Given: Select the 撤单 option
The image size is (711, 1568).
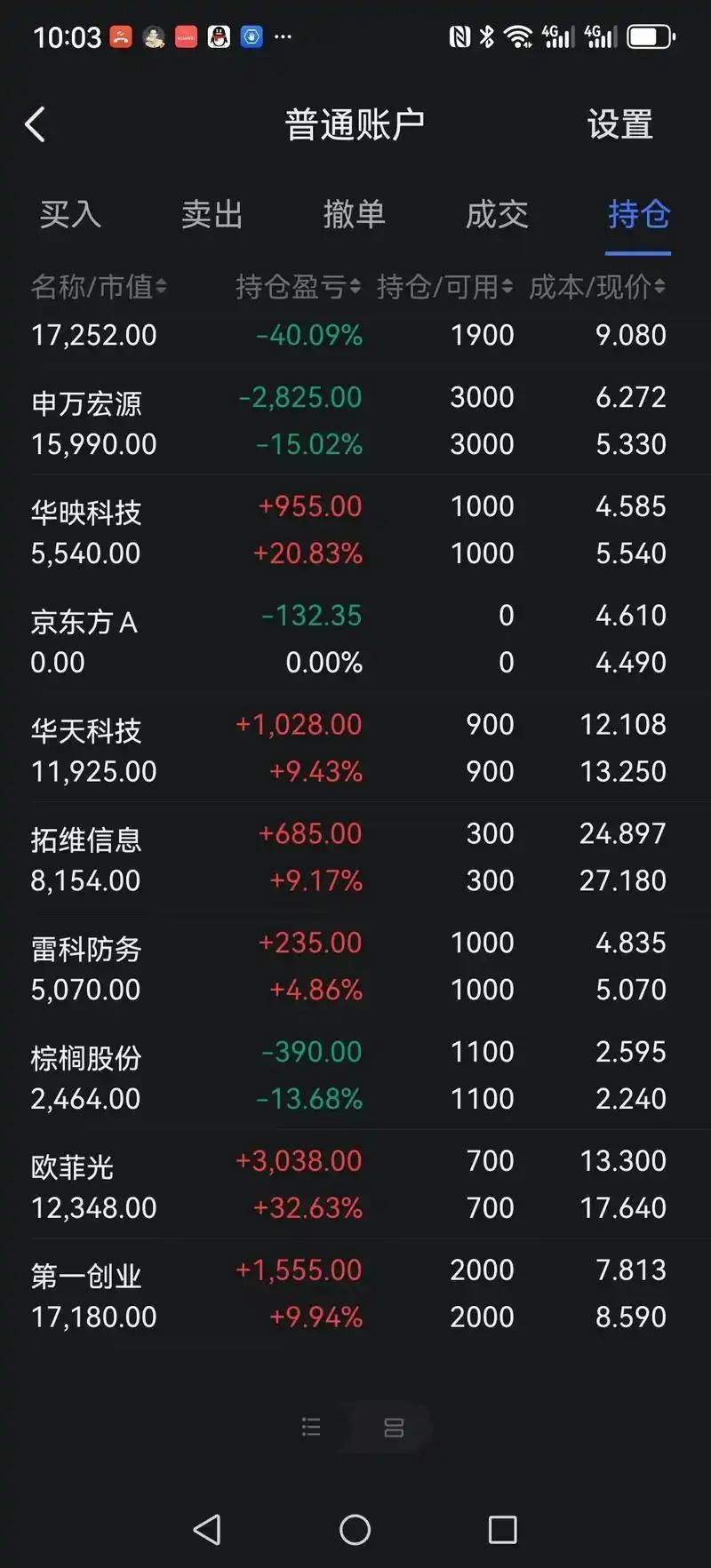Looking at the screenshot, I should [354, 215].
